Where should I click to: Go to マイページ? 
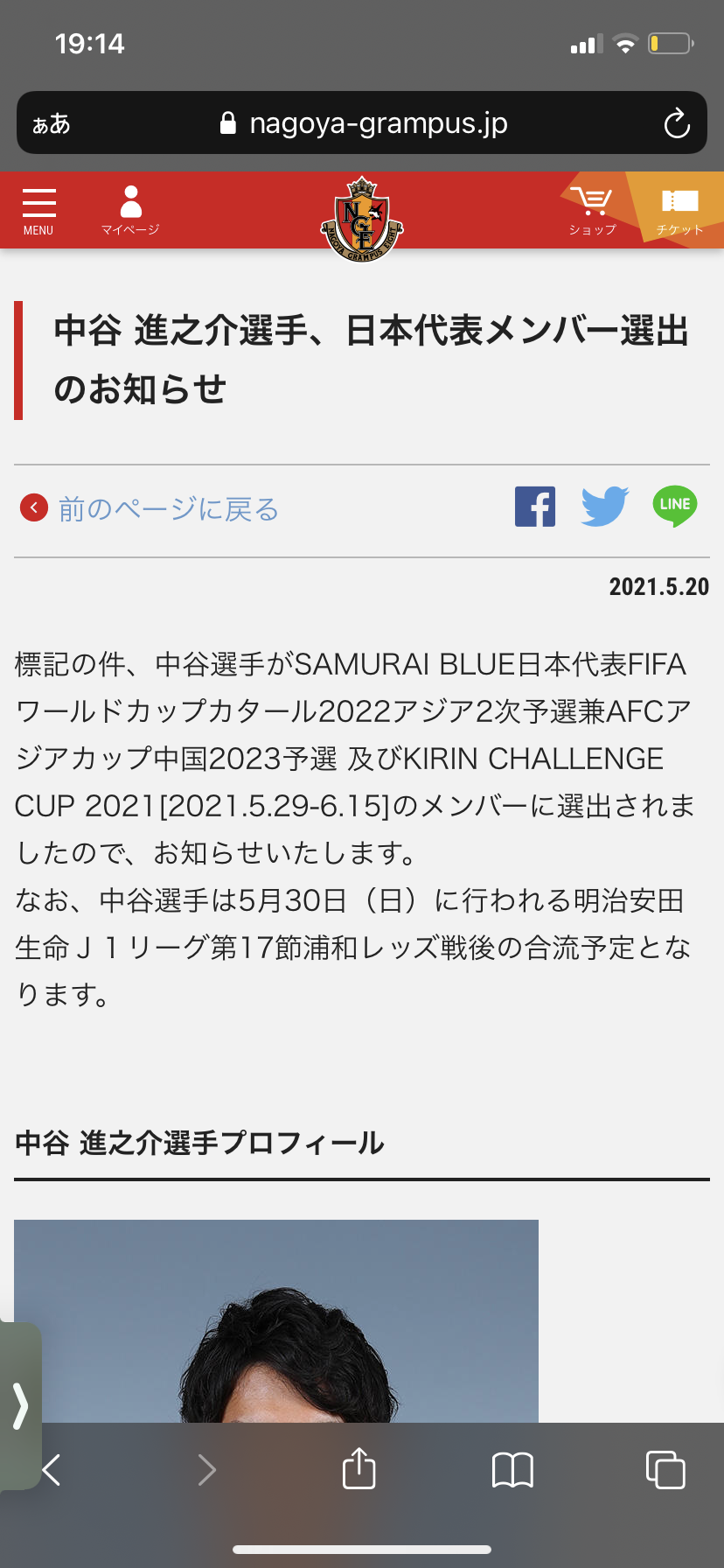click(130, 211)
